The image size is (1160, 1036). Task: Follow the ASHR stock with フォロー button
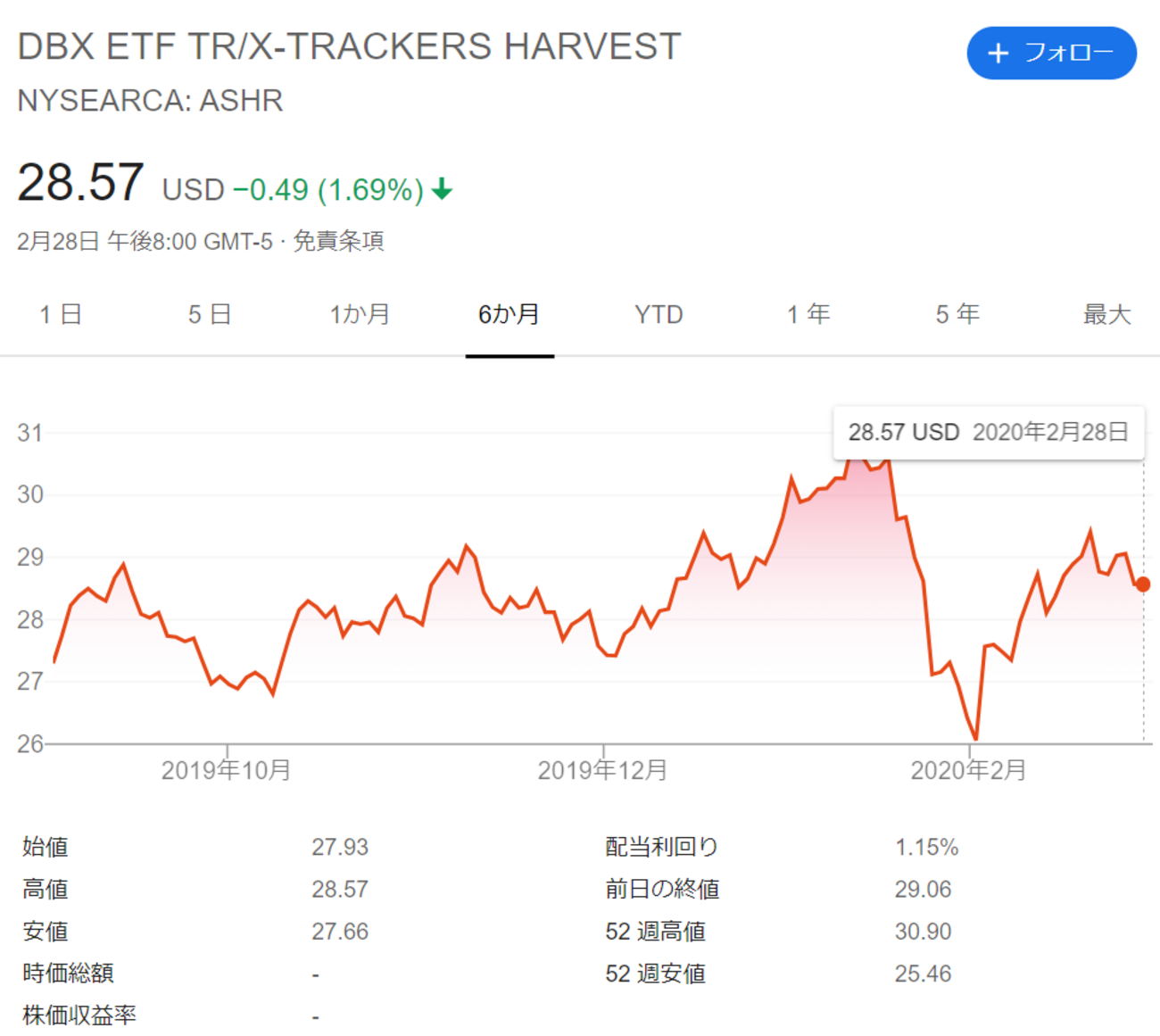point(1051,54)
